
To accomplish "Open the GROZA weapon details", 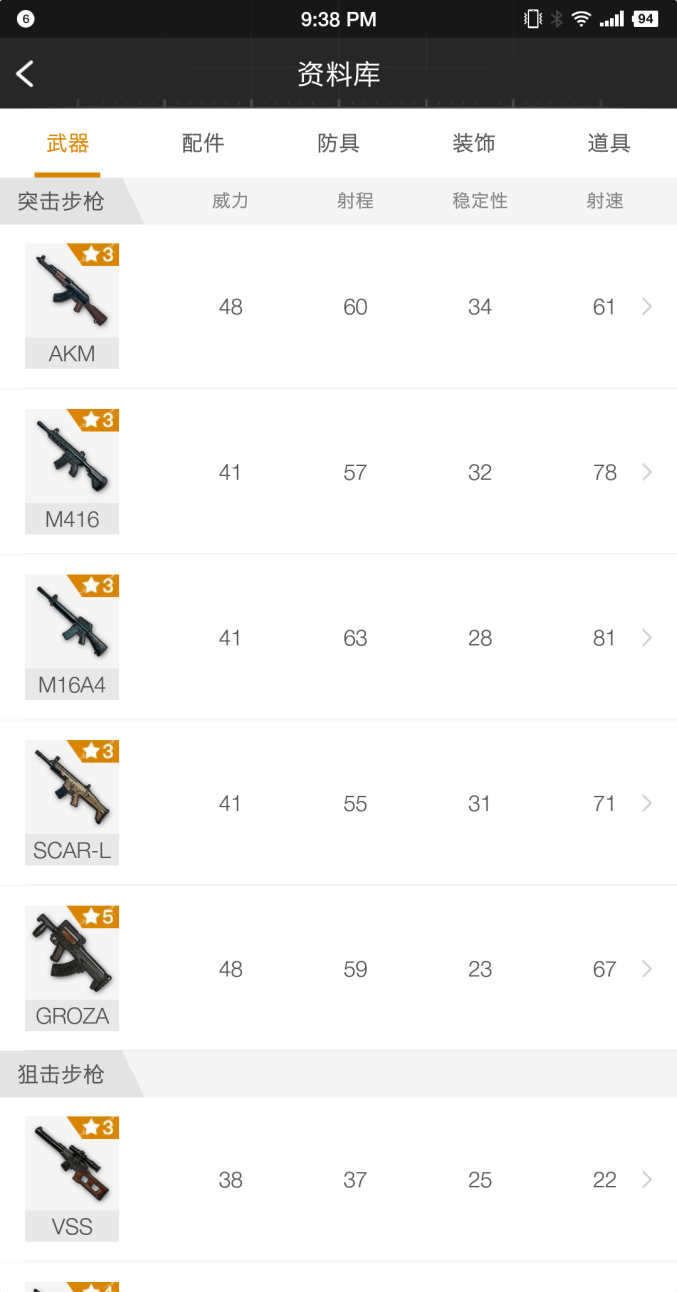I will point(338,968).
